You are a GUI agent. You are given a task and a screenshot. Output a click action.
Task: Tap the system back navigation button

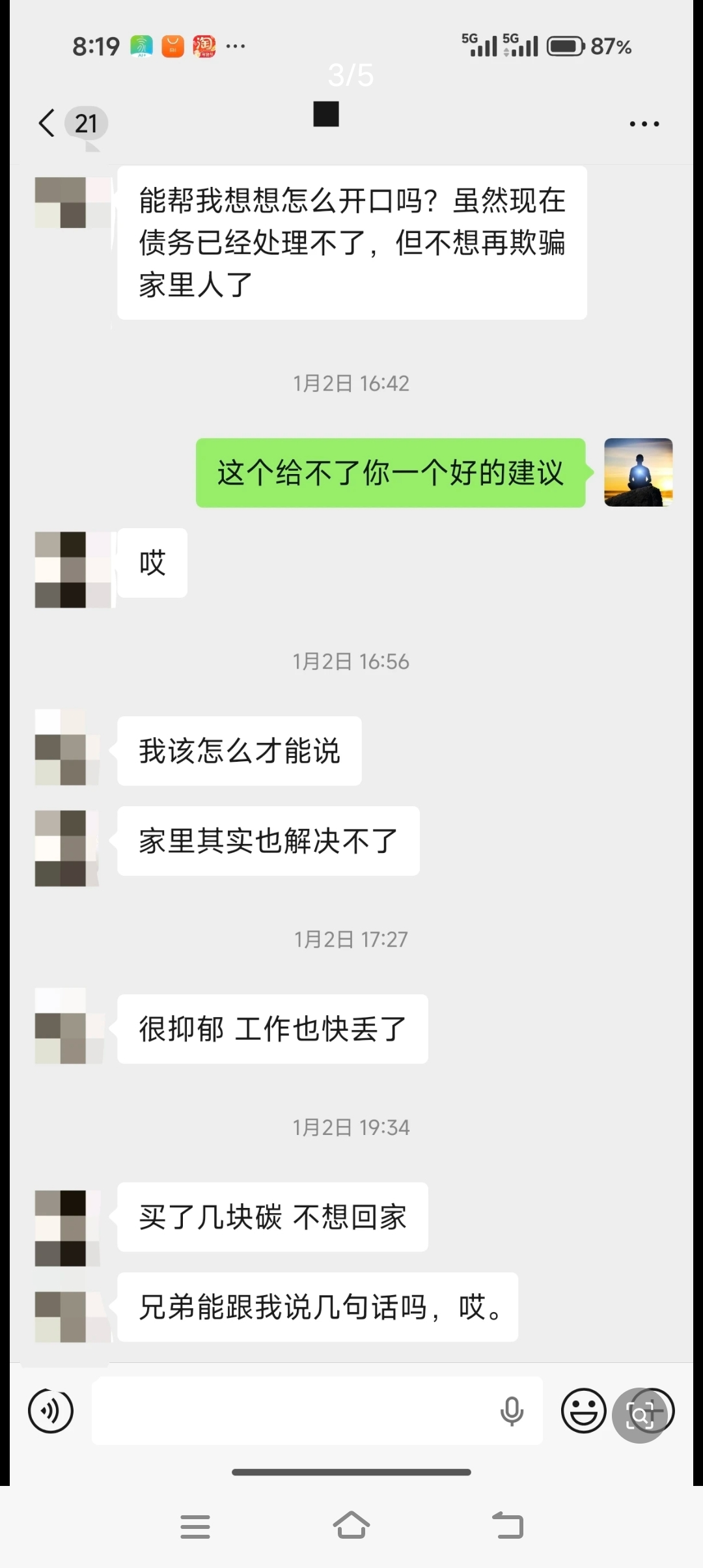tap(508, 1526)
